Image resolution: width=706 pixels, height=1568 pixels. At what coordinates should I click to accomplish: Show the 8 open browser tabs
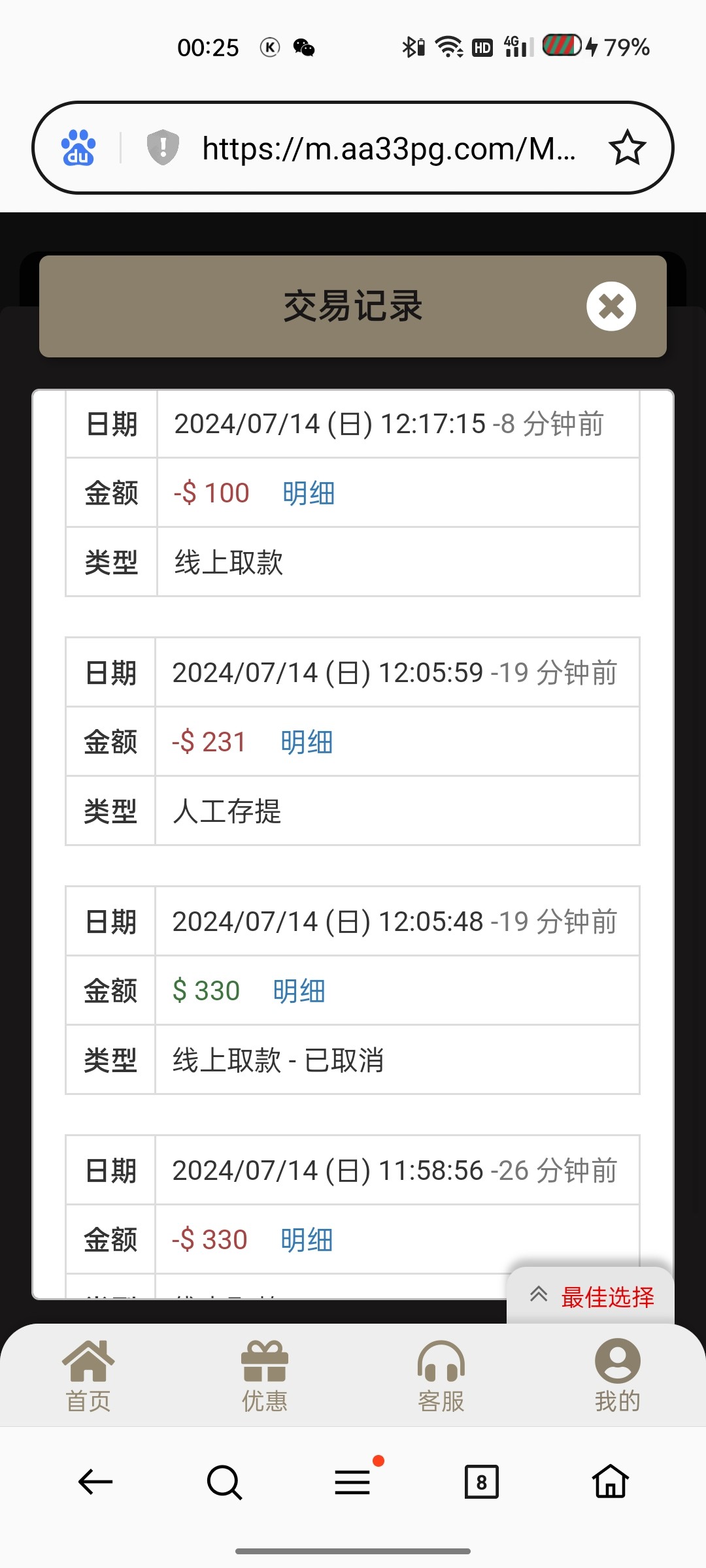click(482, 1482)
